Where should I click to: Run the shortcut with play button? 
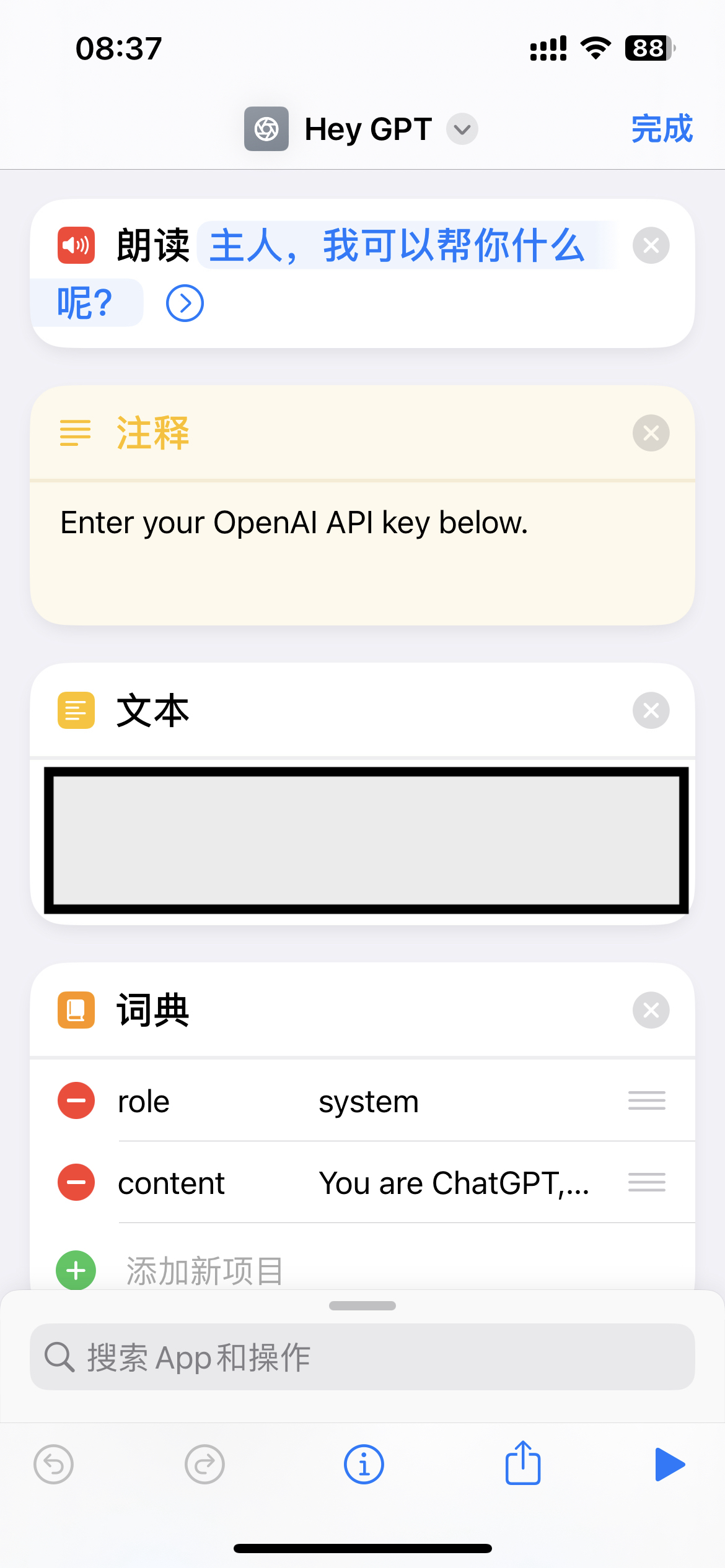[669, 1465]
